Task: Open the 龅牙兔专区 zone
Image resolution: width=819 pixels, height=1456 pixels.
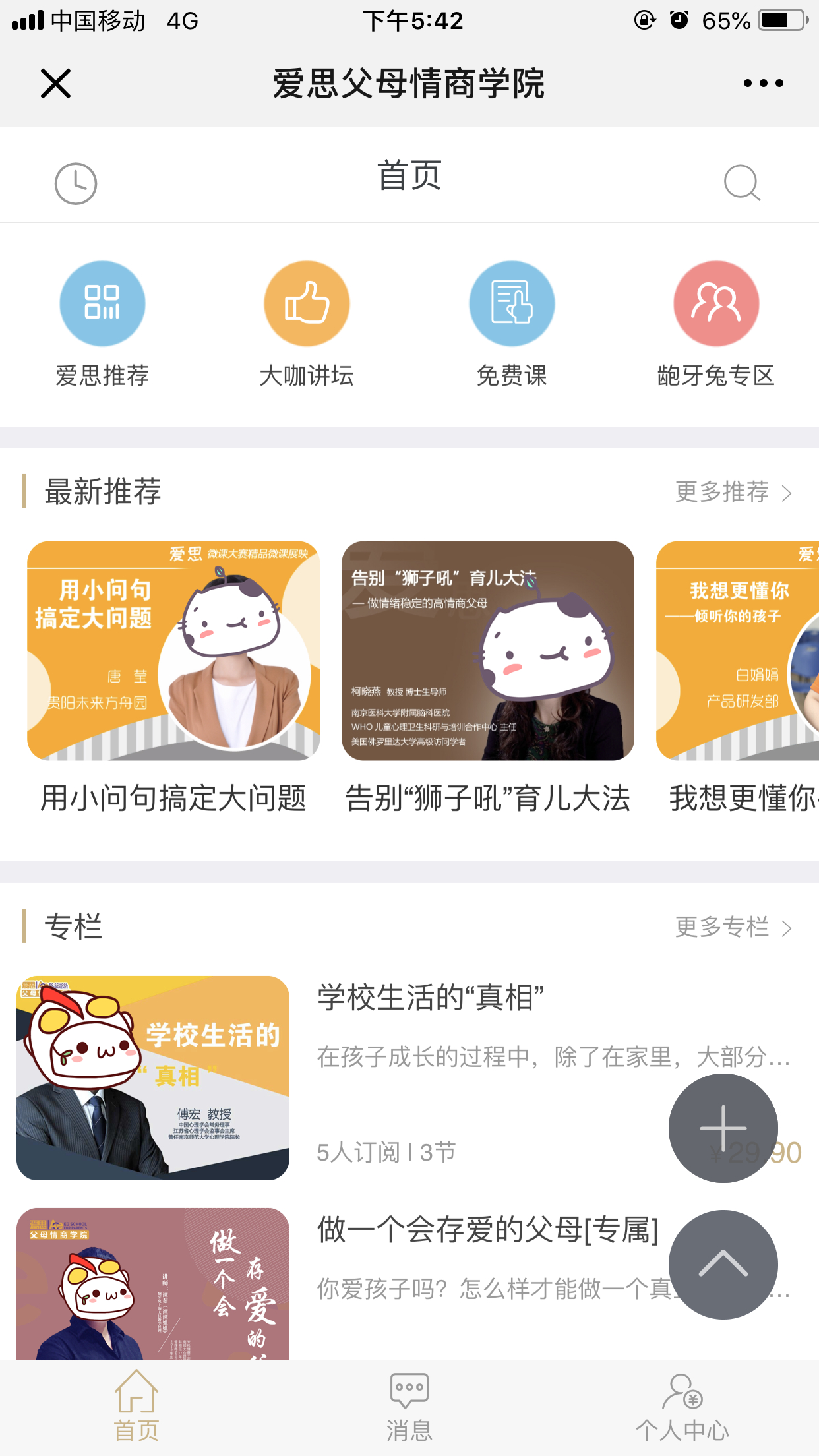Action: tap(716, 323)
